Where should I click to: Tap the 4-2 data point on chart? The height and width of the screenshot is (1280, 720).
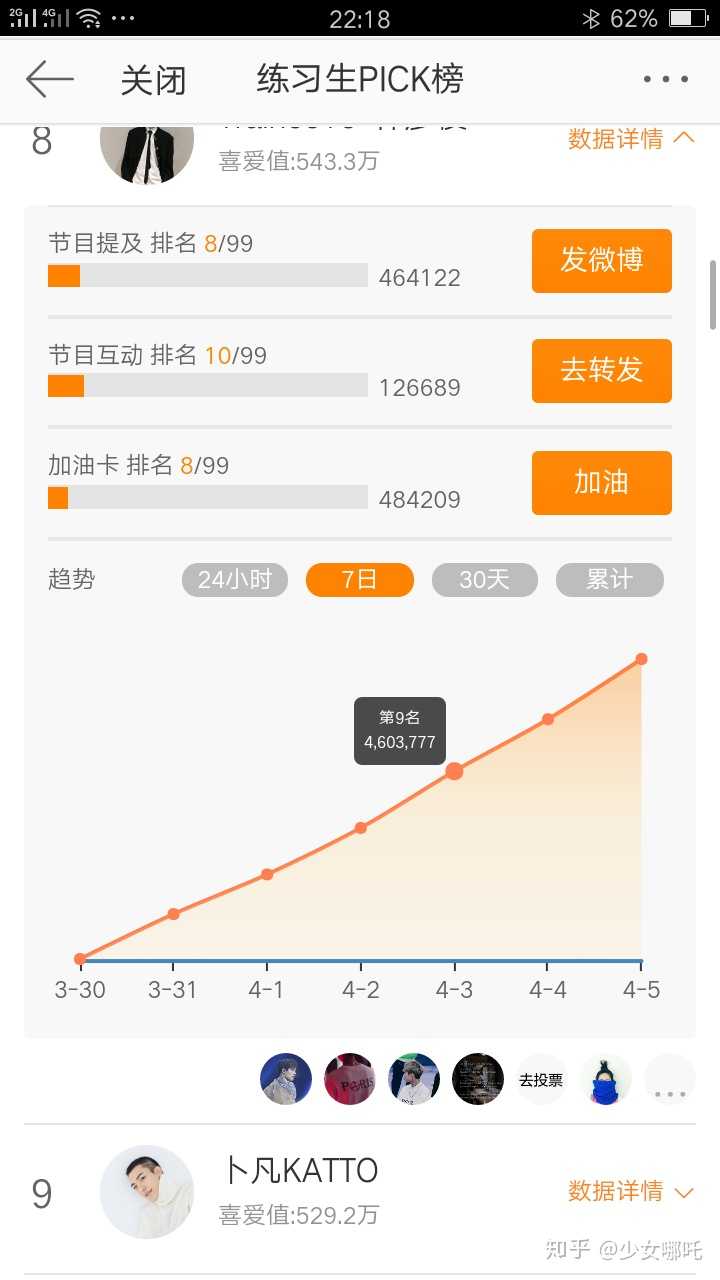(x=361, y=827)
